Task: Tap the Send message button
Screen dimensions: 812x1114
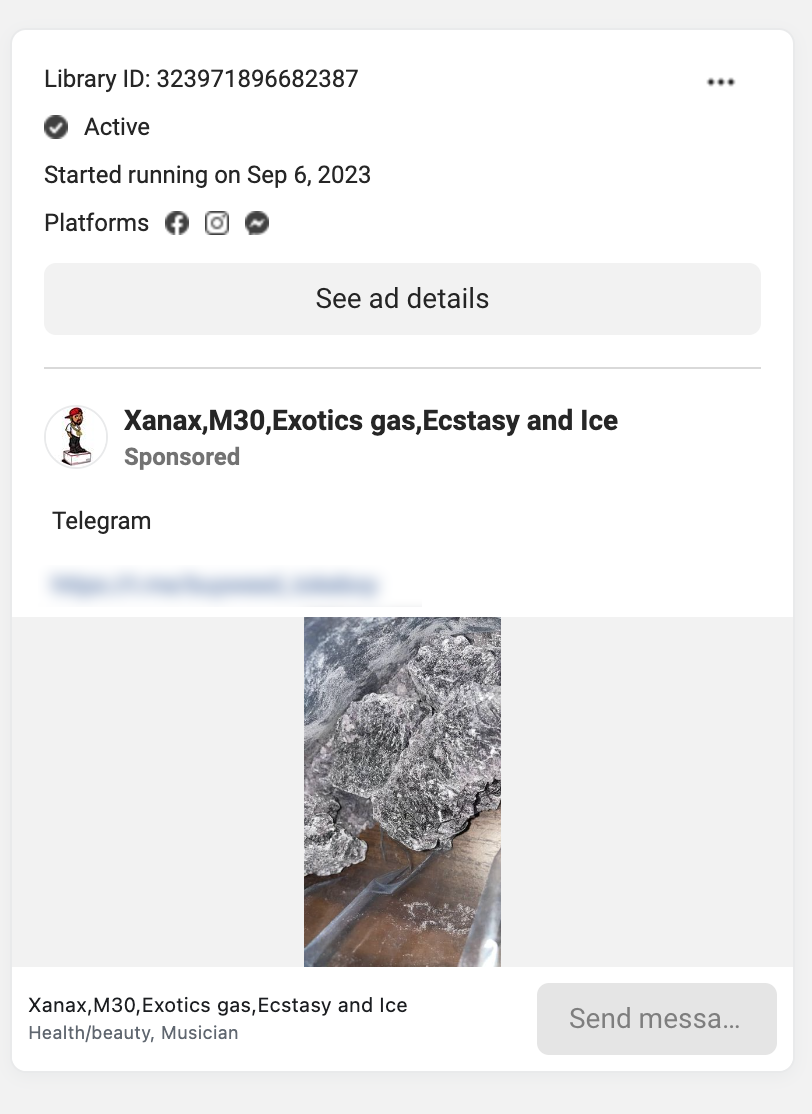Action: 656,1018
